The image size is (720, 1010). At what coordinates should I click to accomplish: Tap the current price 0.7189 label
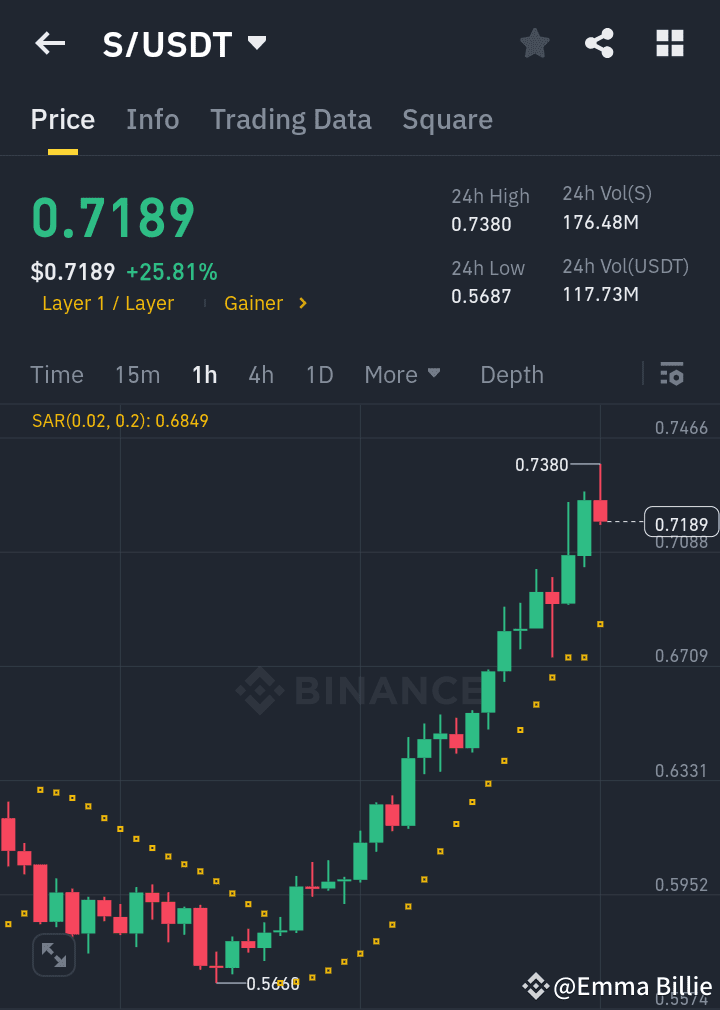683,522
